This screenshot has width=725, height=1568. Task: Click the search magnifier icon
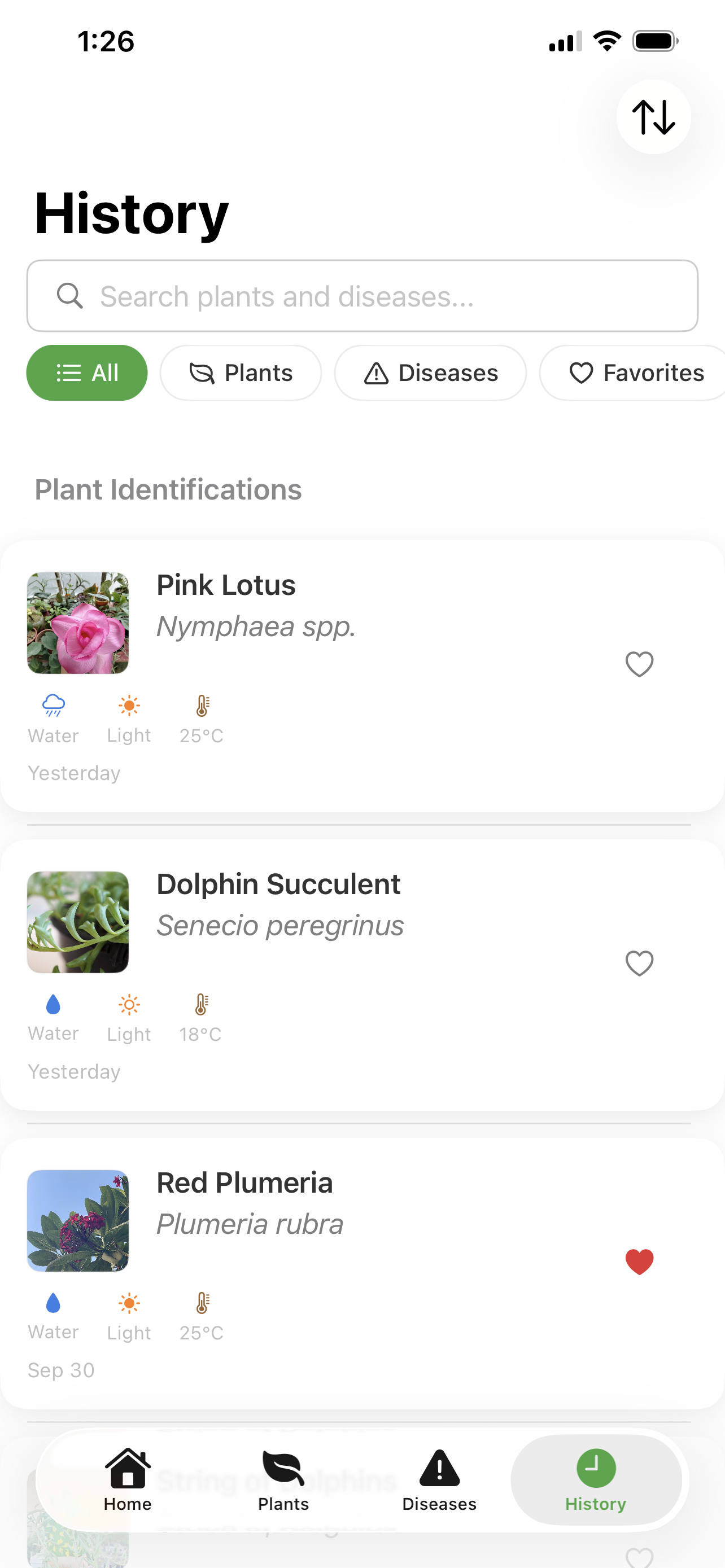pos(70,296)
